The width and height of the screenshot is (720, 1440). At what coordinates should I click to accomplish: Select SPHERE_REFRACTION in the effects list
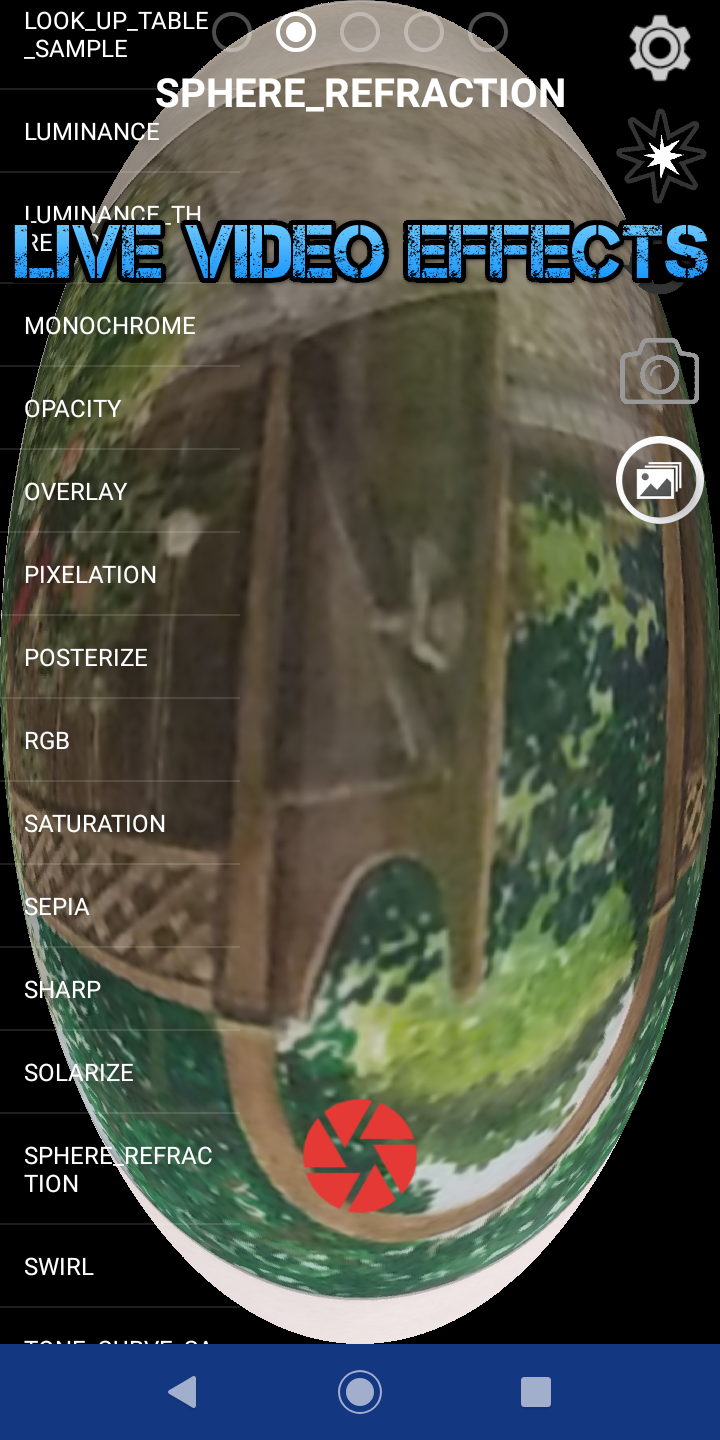(x=118, y=1170)
